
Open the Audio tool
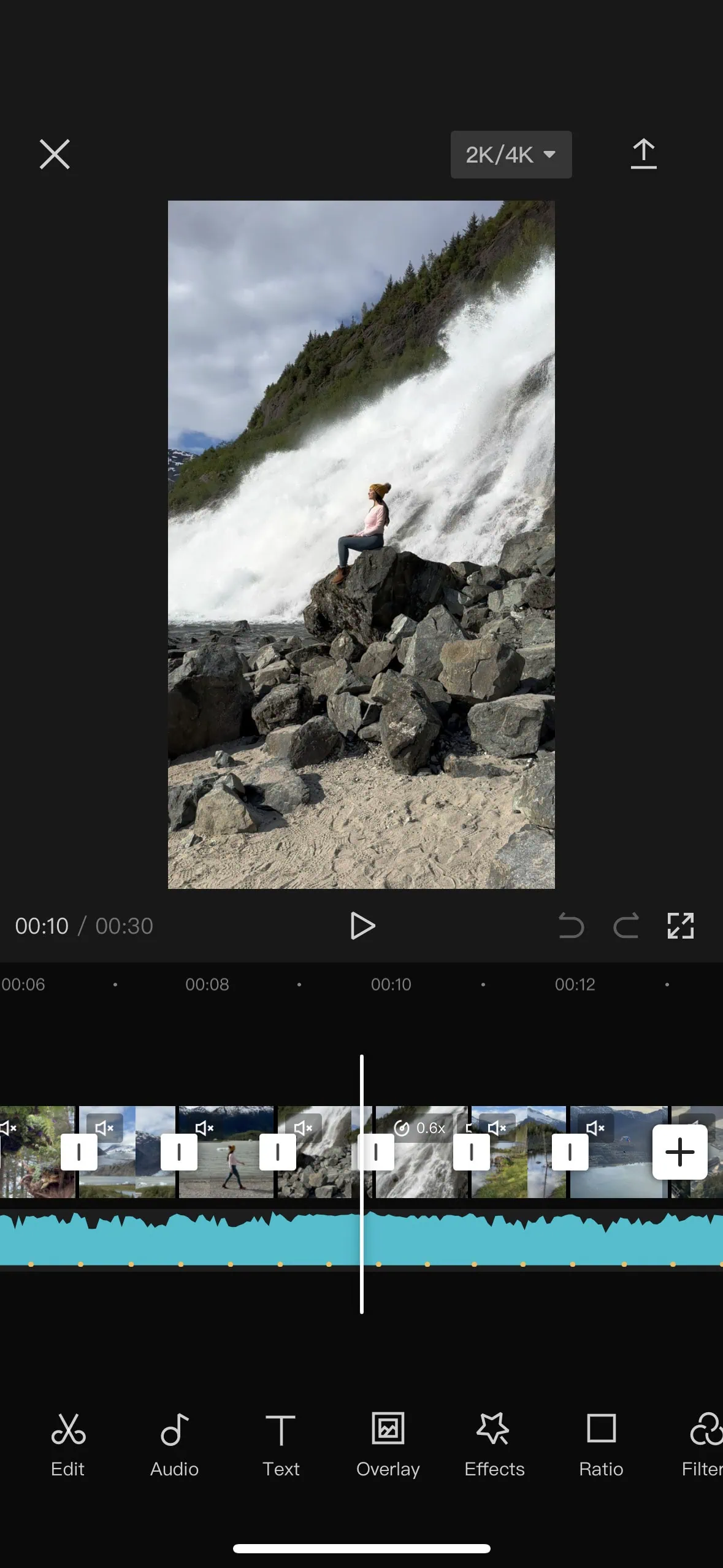tap(174, 1444)
